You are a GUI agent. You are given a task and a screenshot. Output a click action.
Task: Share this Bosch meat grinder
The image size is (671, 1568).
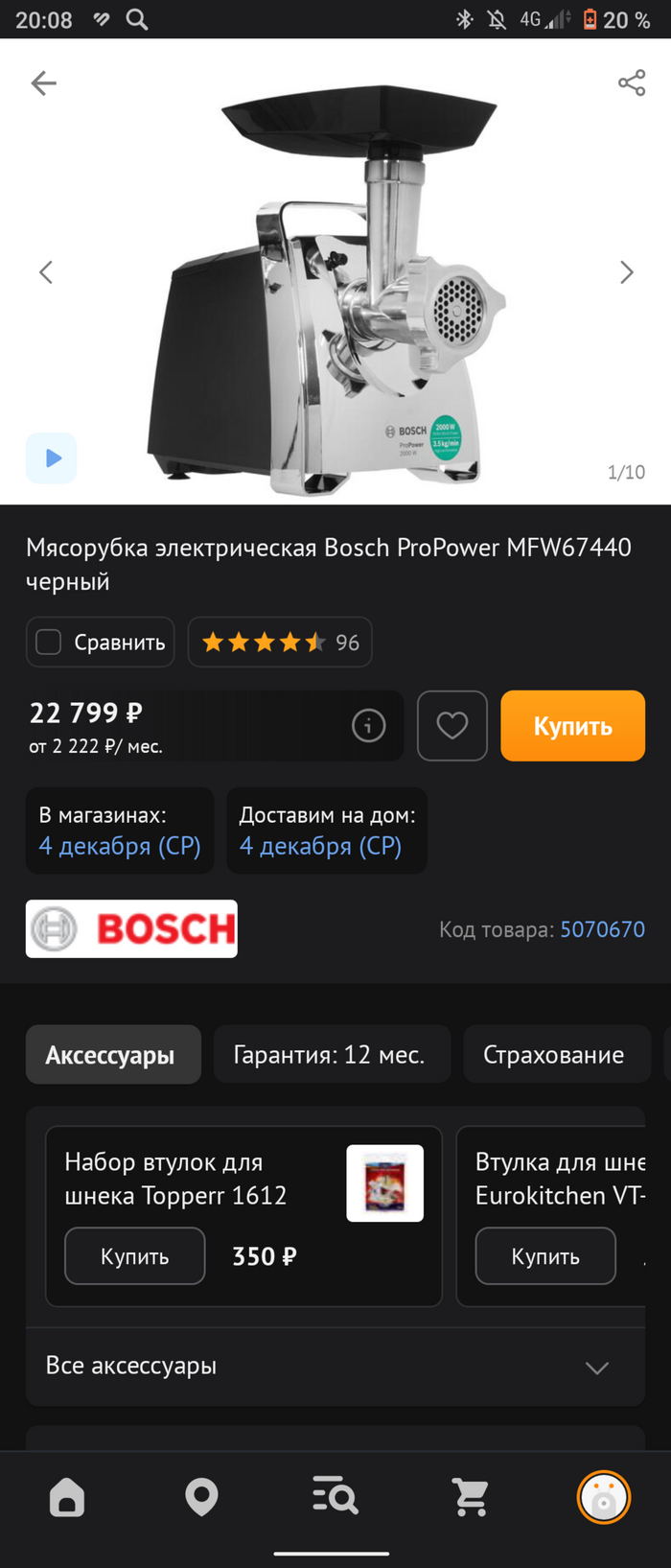[x=632, y=83]
